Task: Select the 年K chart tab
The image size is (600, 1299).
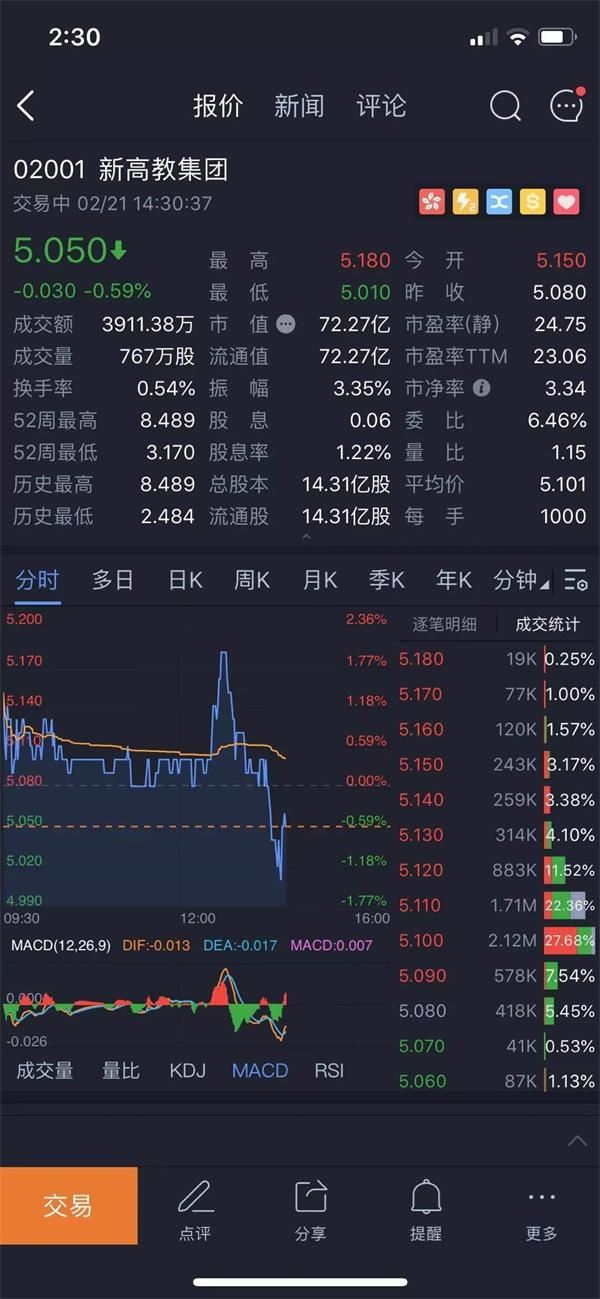Action: point(453,580)
